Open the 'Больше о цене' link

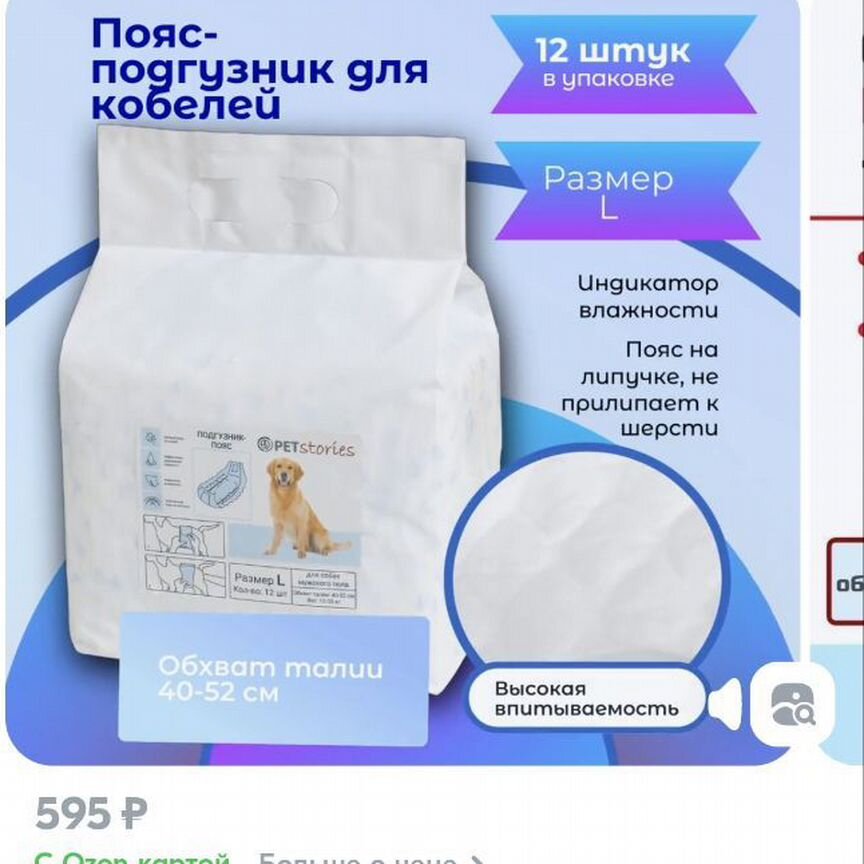[x=372, y=858]
